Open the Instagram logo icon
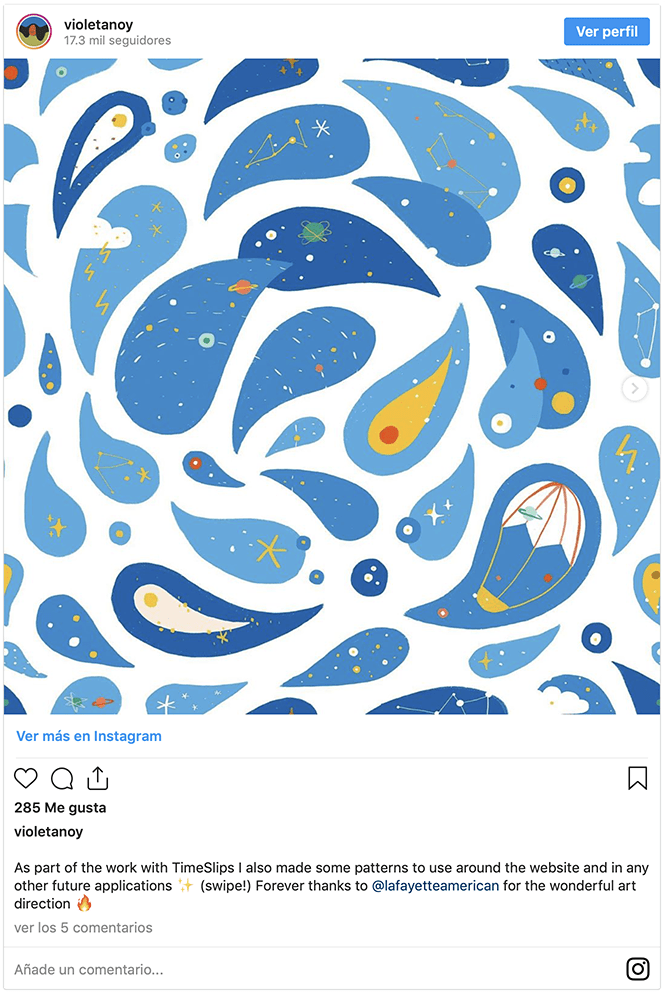The width and height of the screenshot is (665, 994). click(637, 969)
